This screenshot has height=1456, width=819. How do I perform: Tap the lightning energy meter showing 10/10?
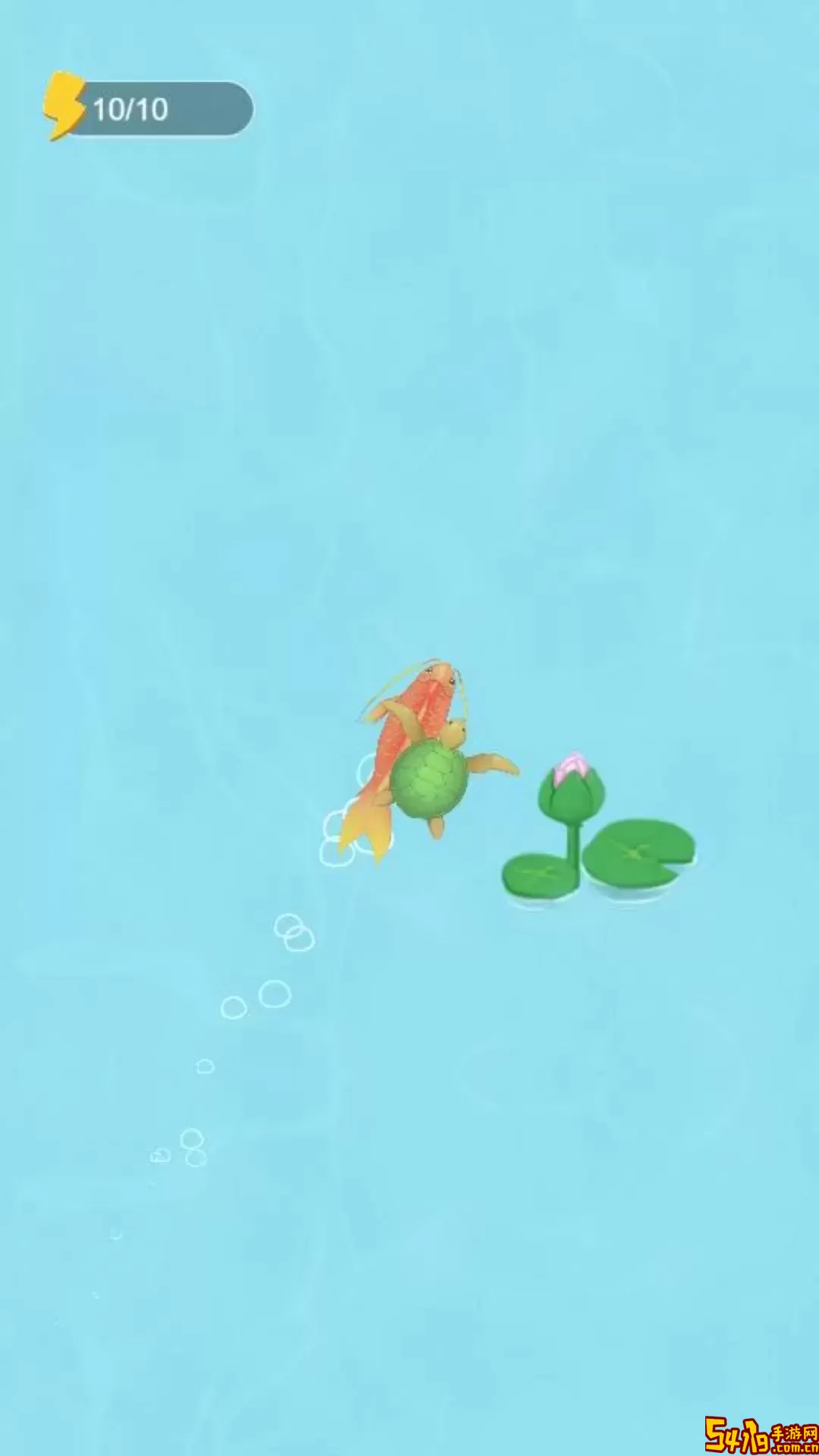point(149,108)
